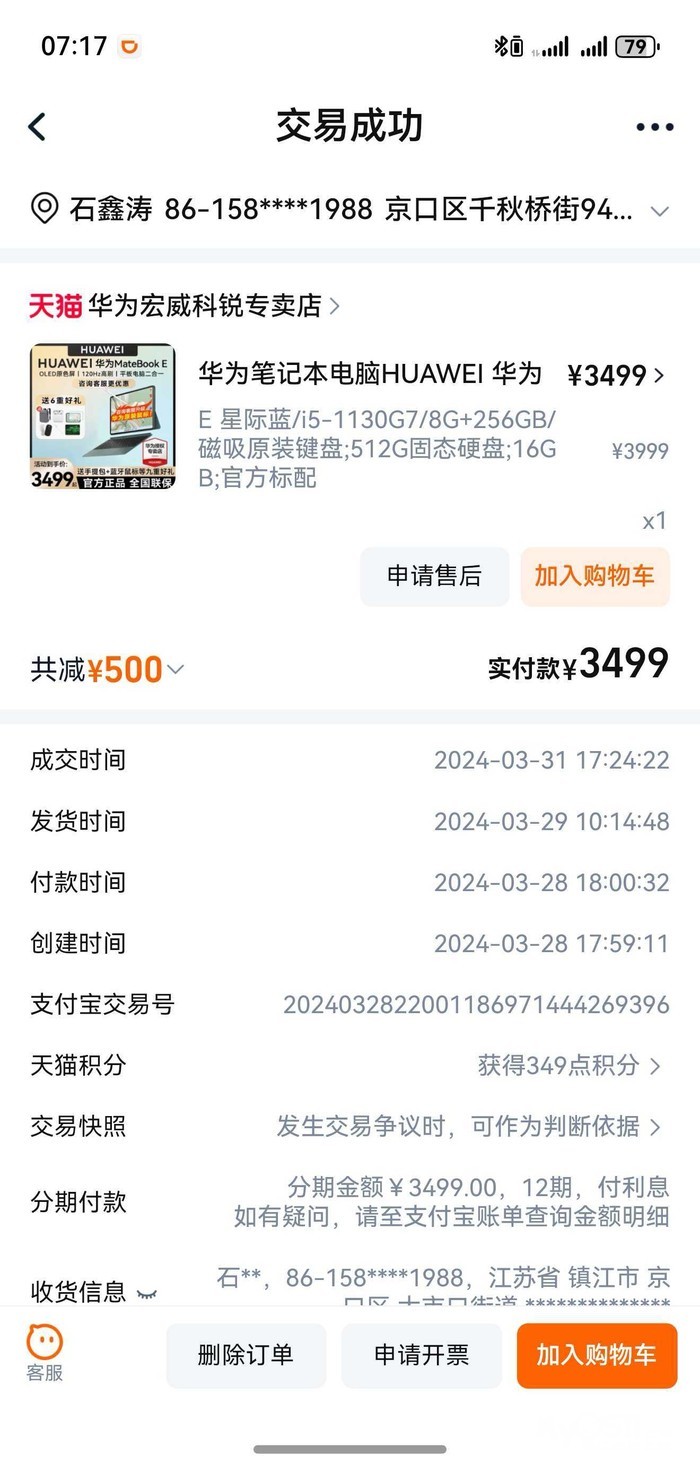Image resolution: width=700 pixels, height=1464 pixels.
Task: Add the laptop to cart beside 申请售后
Action: [594, 576]
